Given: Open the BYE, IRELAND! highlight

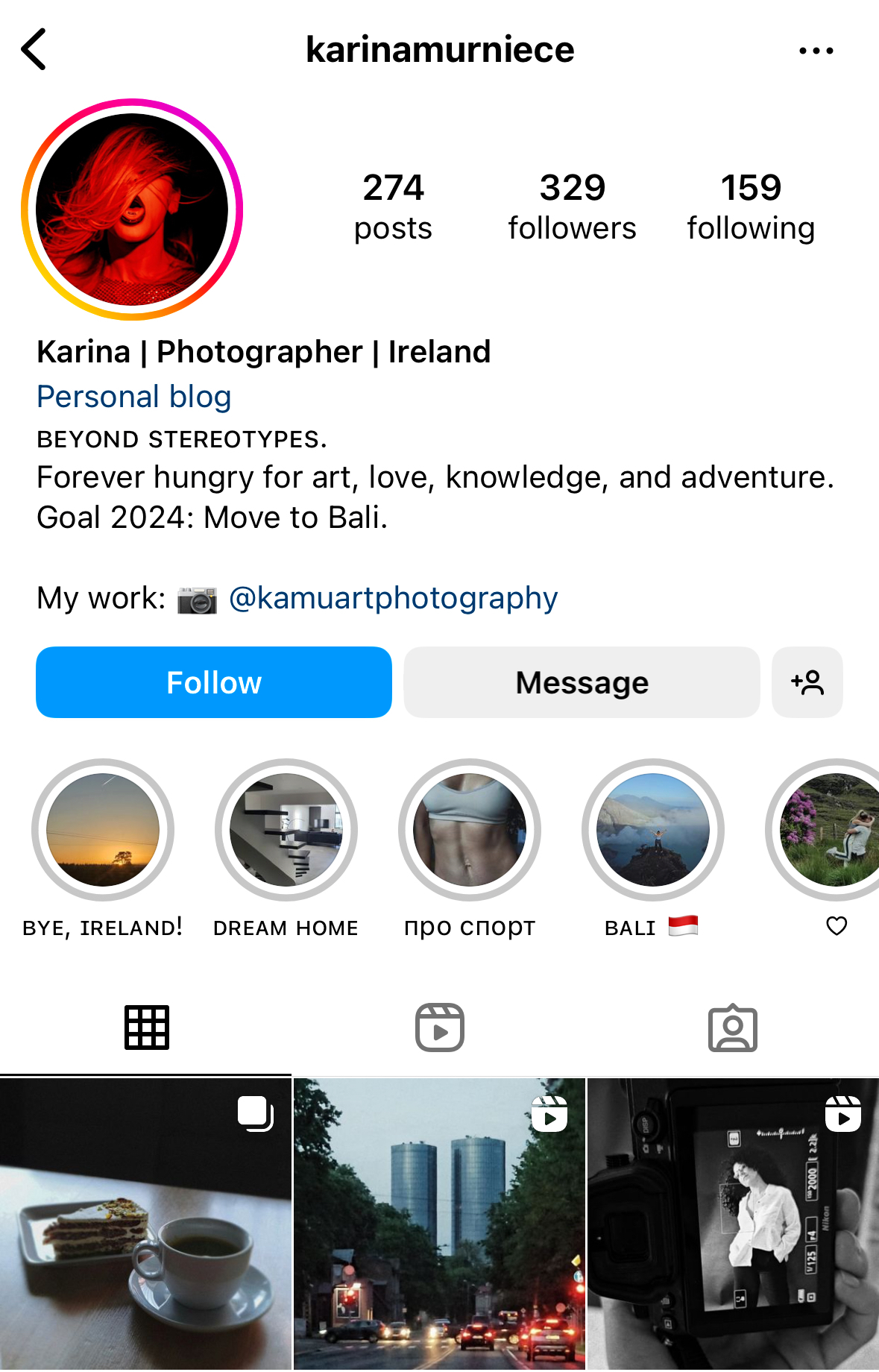Looking at the screenshot, I should (x=103, y=830).
